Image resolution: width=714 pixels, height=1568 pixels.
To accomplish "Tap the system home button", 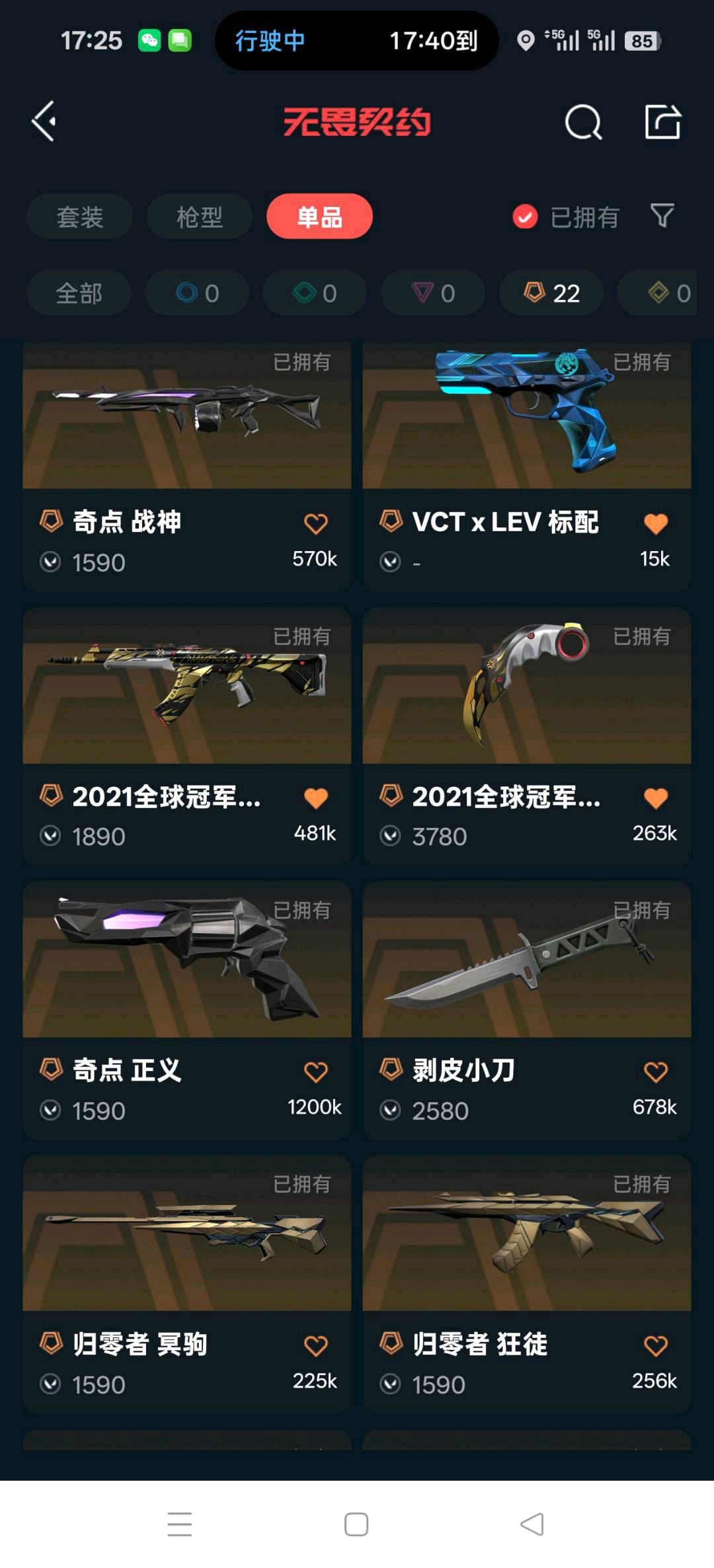I will (x=356, y=1524).
